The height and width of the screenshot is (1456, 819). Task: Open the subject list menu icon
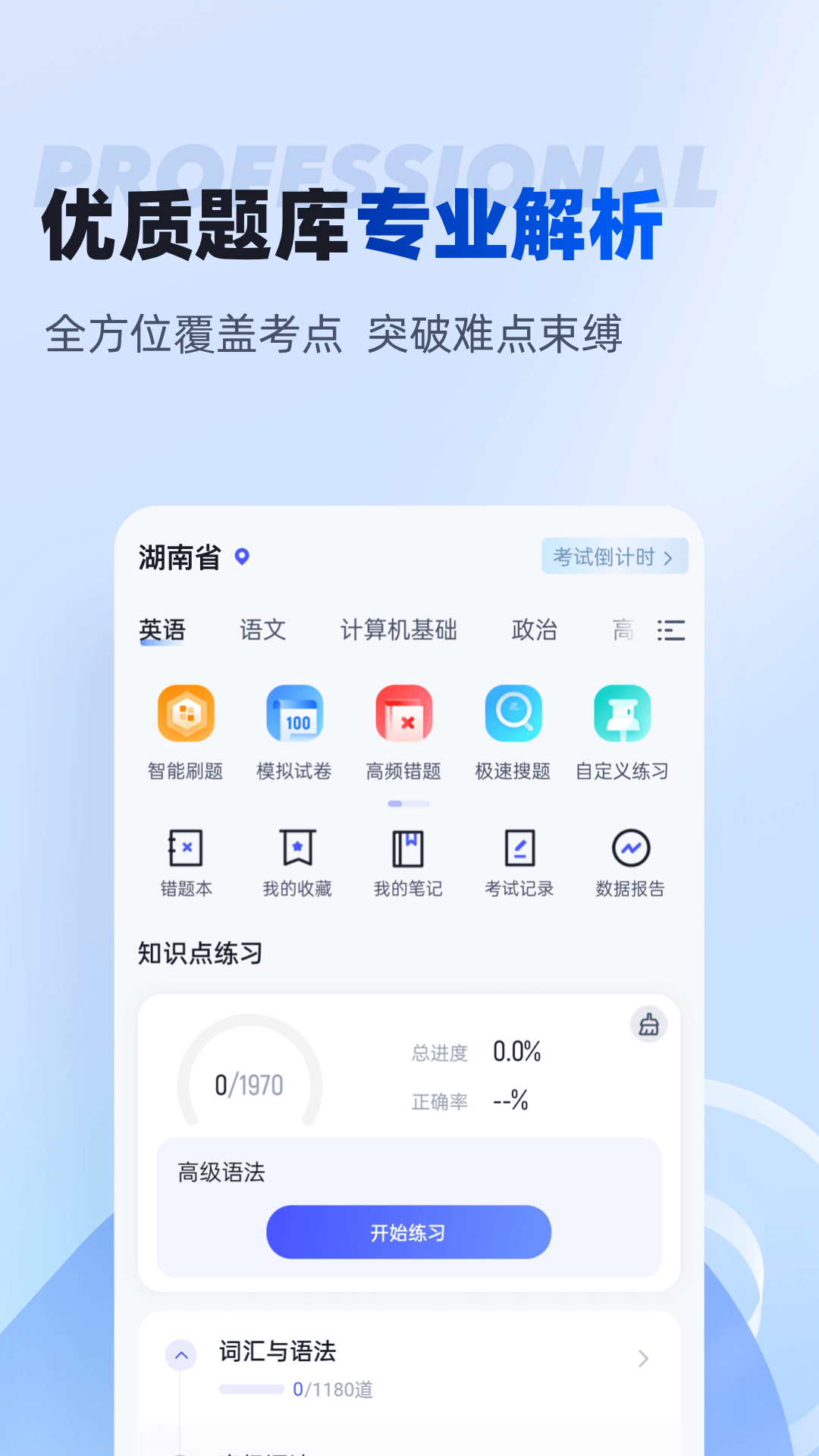pyautogui.click(x=670, y=630)
